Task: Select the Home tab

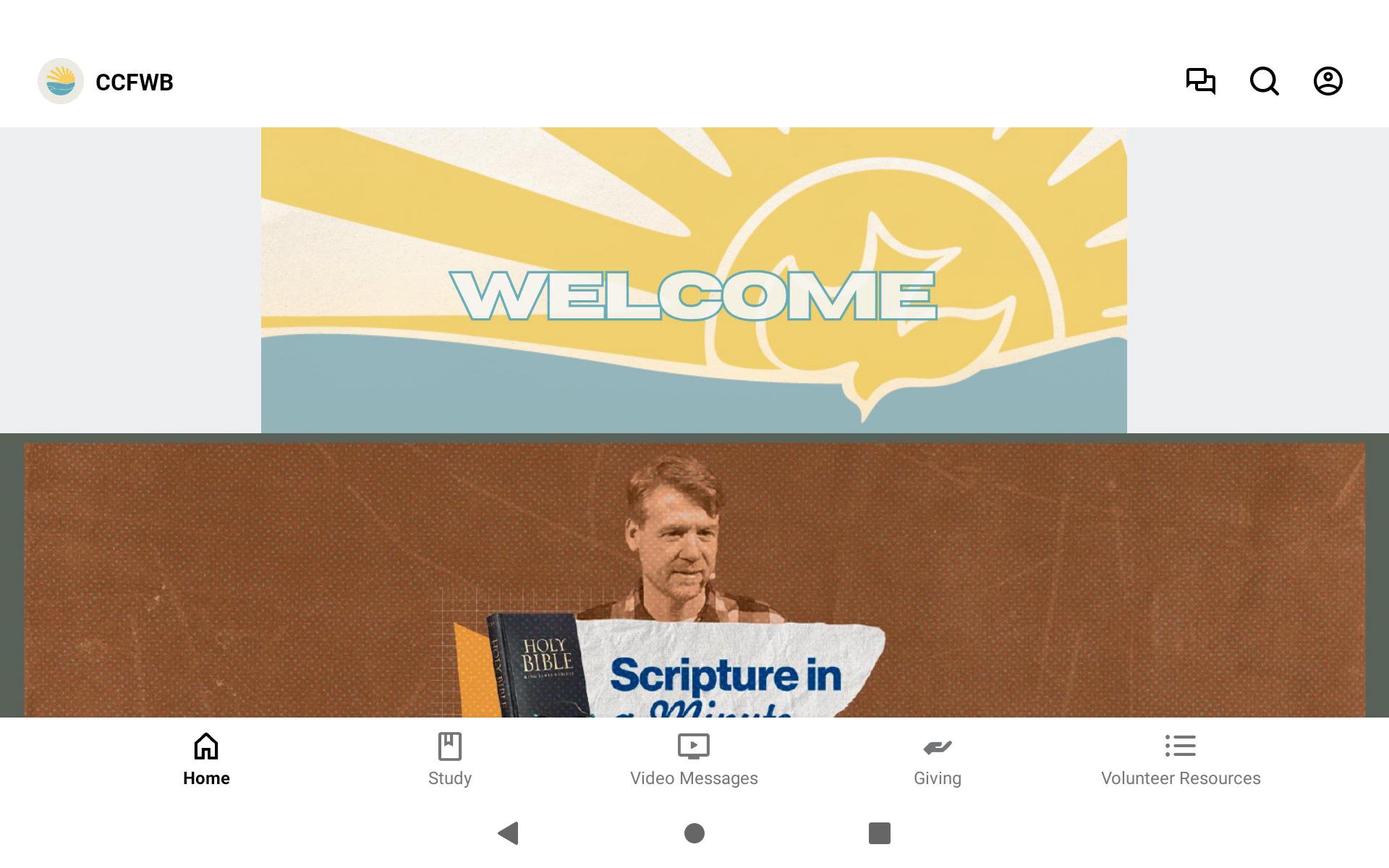Action: click(x=206, y=759)
